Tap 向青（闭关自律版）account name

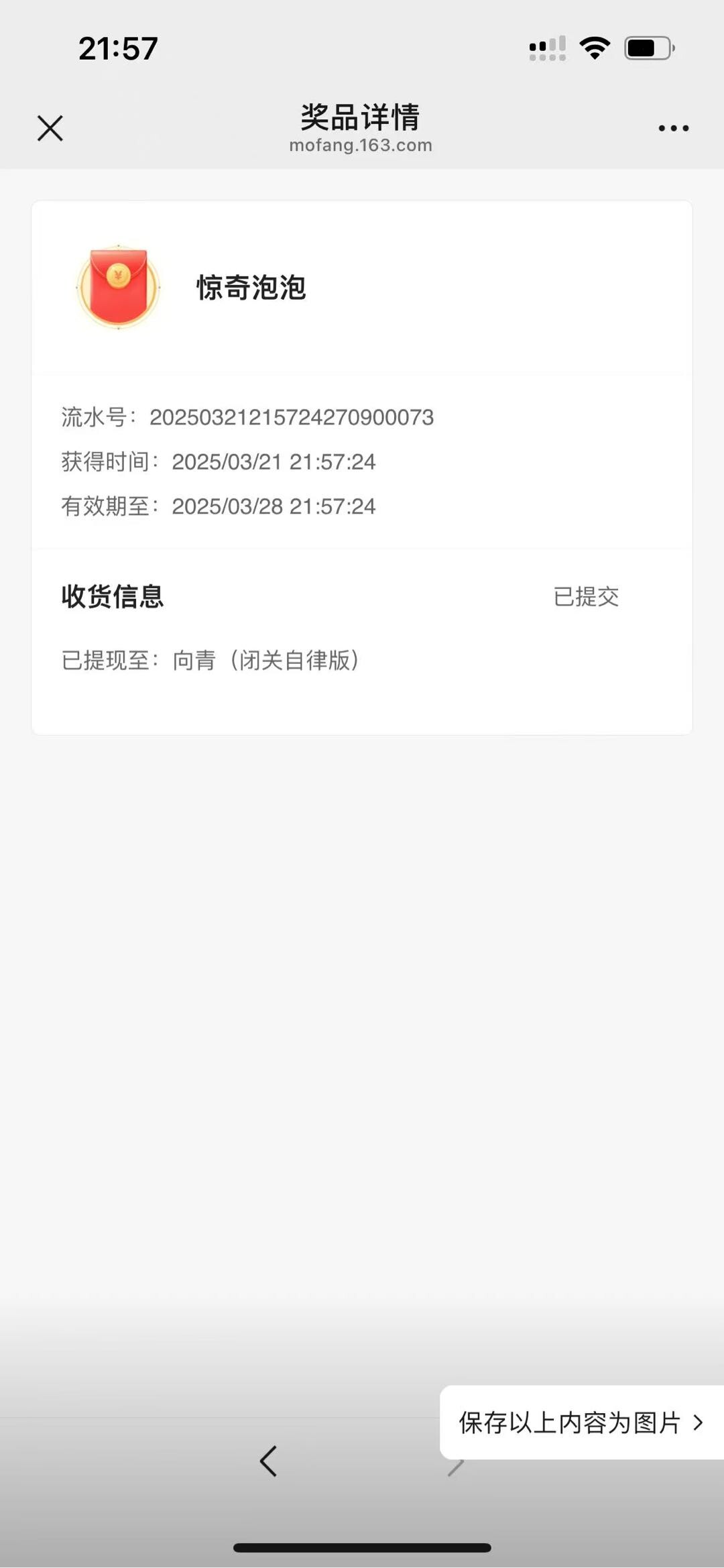click(266, 661)
